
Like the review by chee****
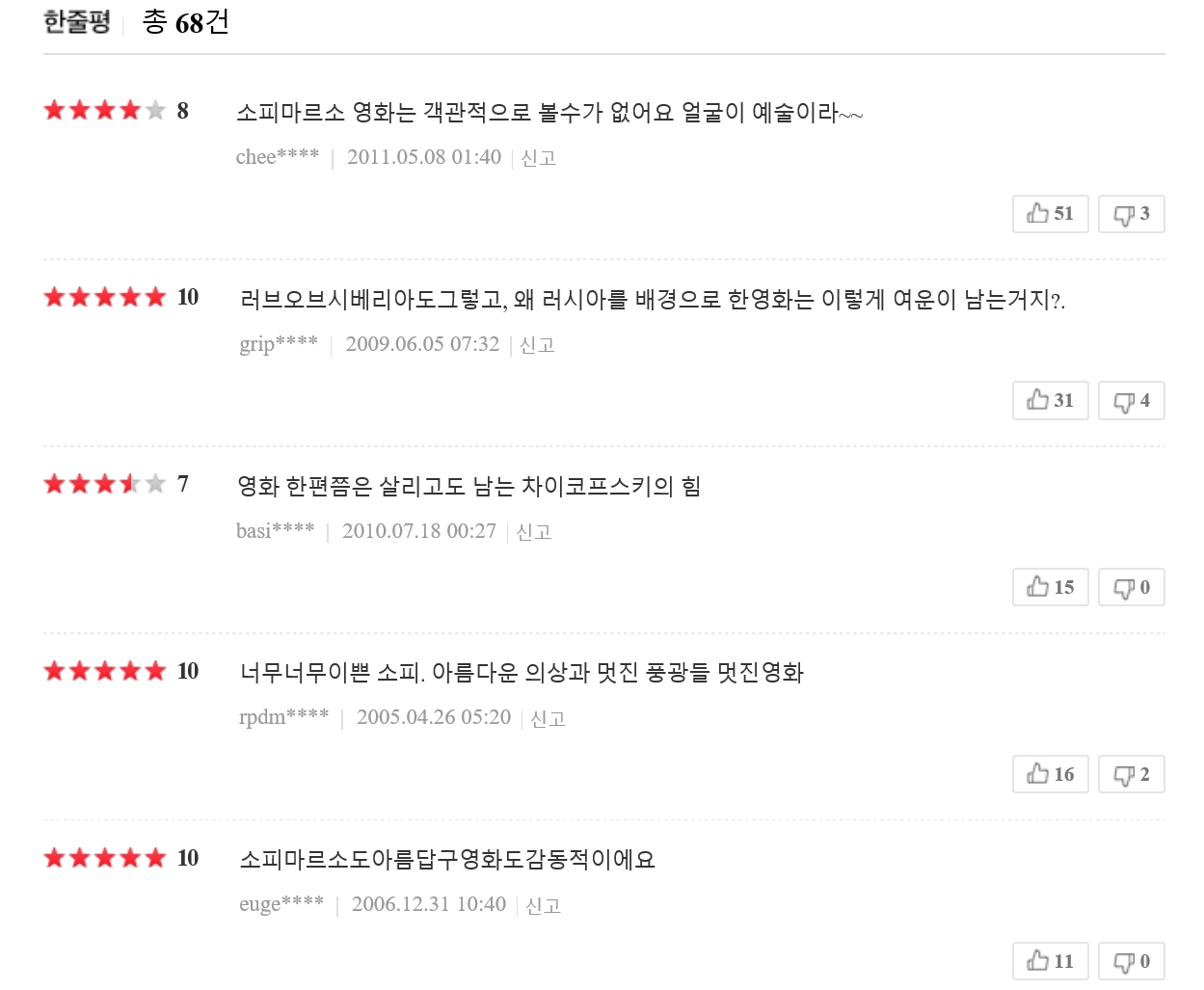1050,214
